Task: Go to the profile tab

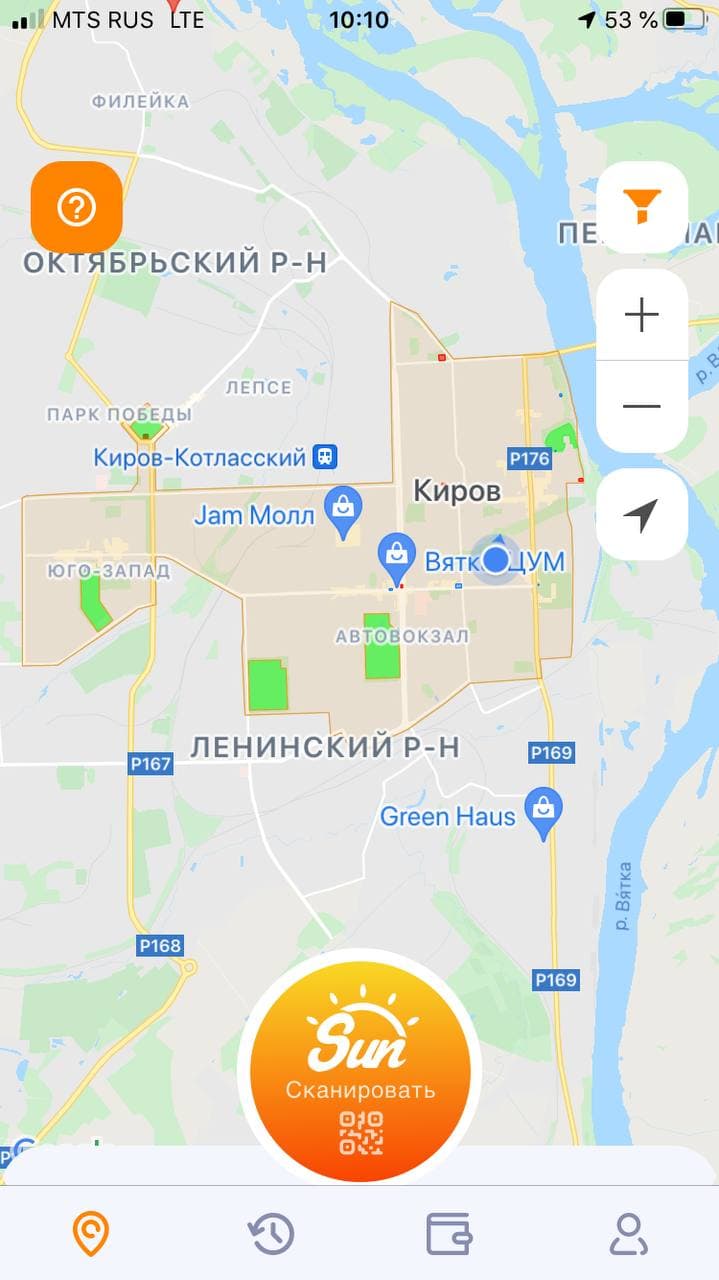Action: (628, 1234)
